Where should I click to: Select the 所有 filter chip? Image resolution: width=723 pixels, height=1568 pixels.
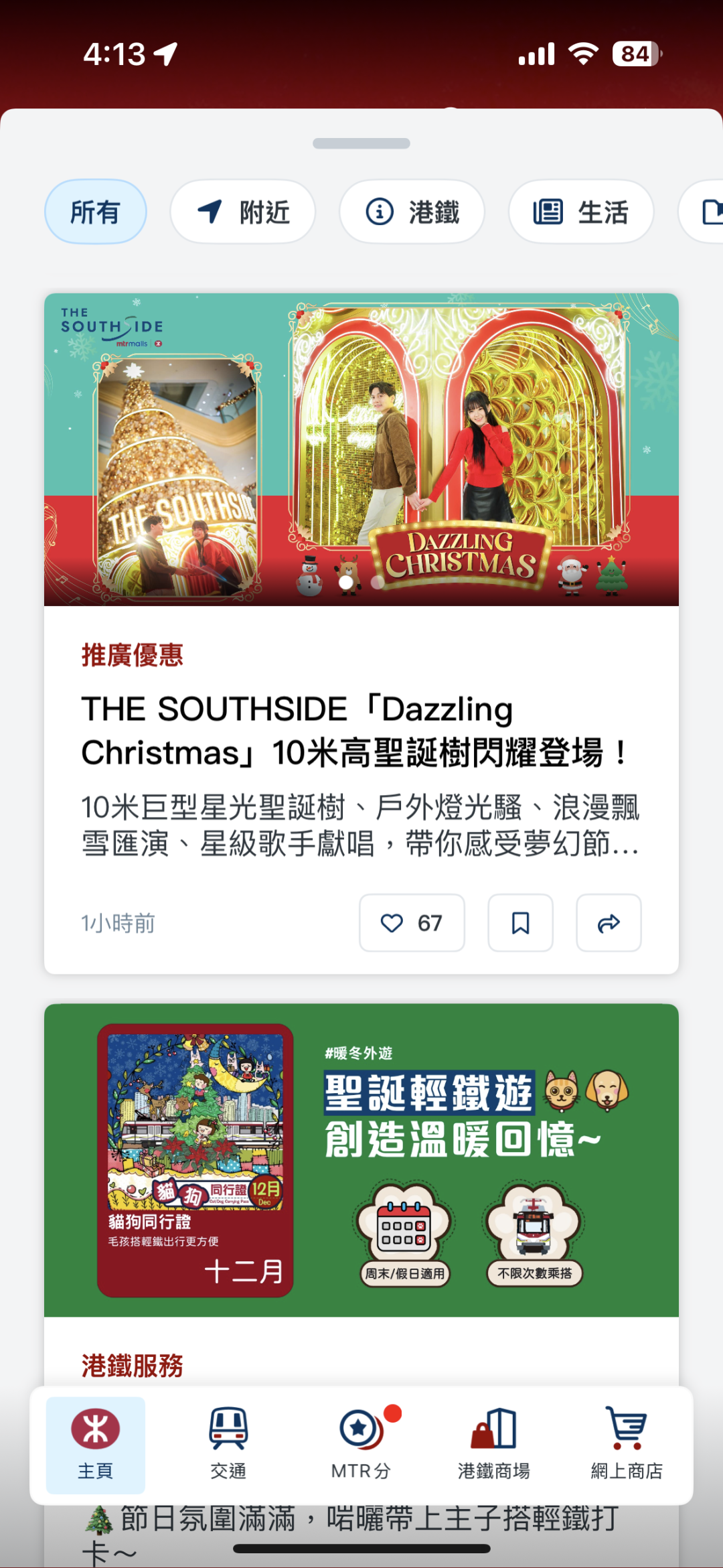click(96, 212)
